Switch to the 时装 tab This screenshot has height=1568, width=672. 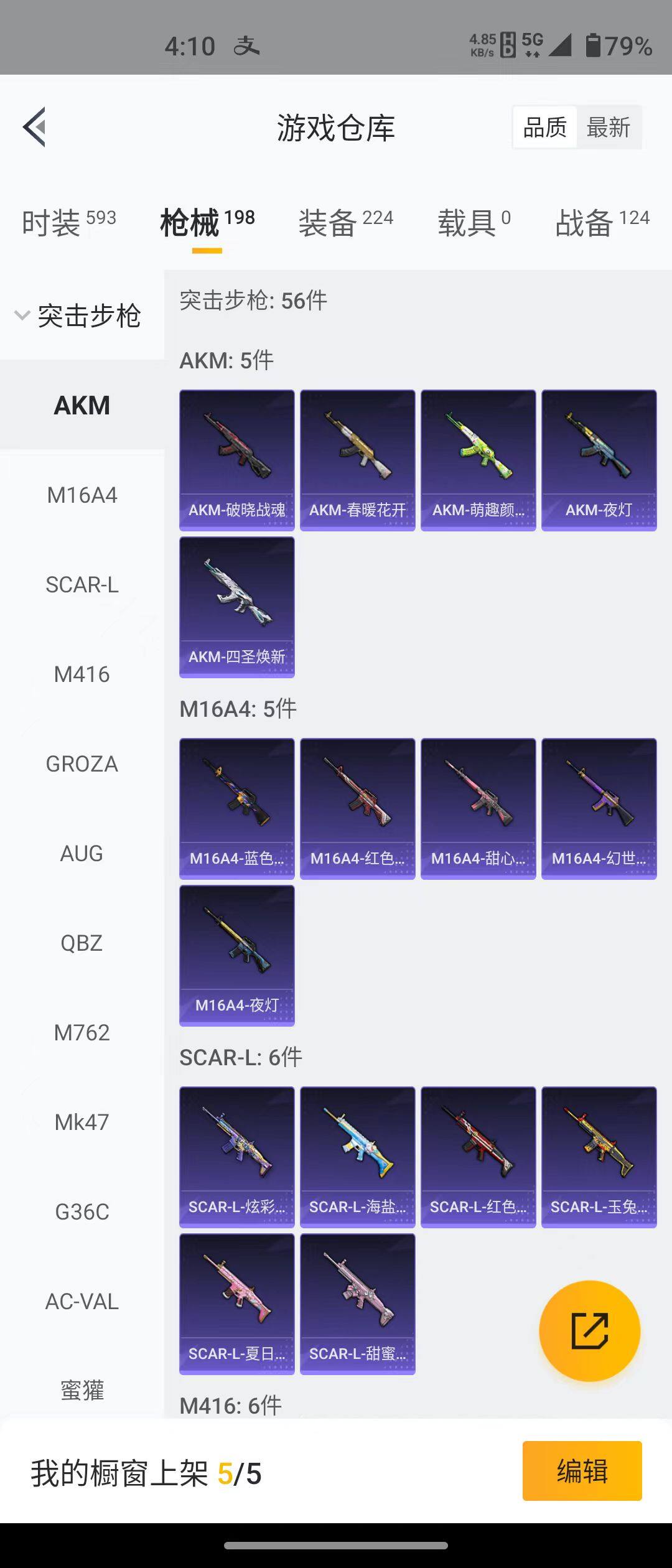[68, 222]
